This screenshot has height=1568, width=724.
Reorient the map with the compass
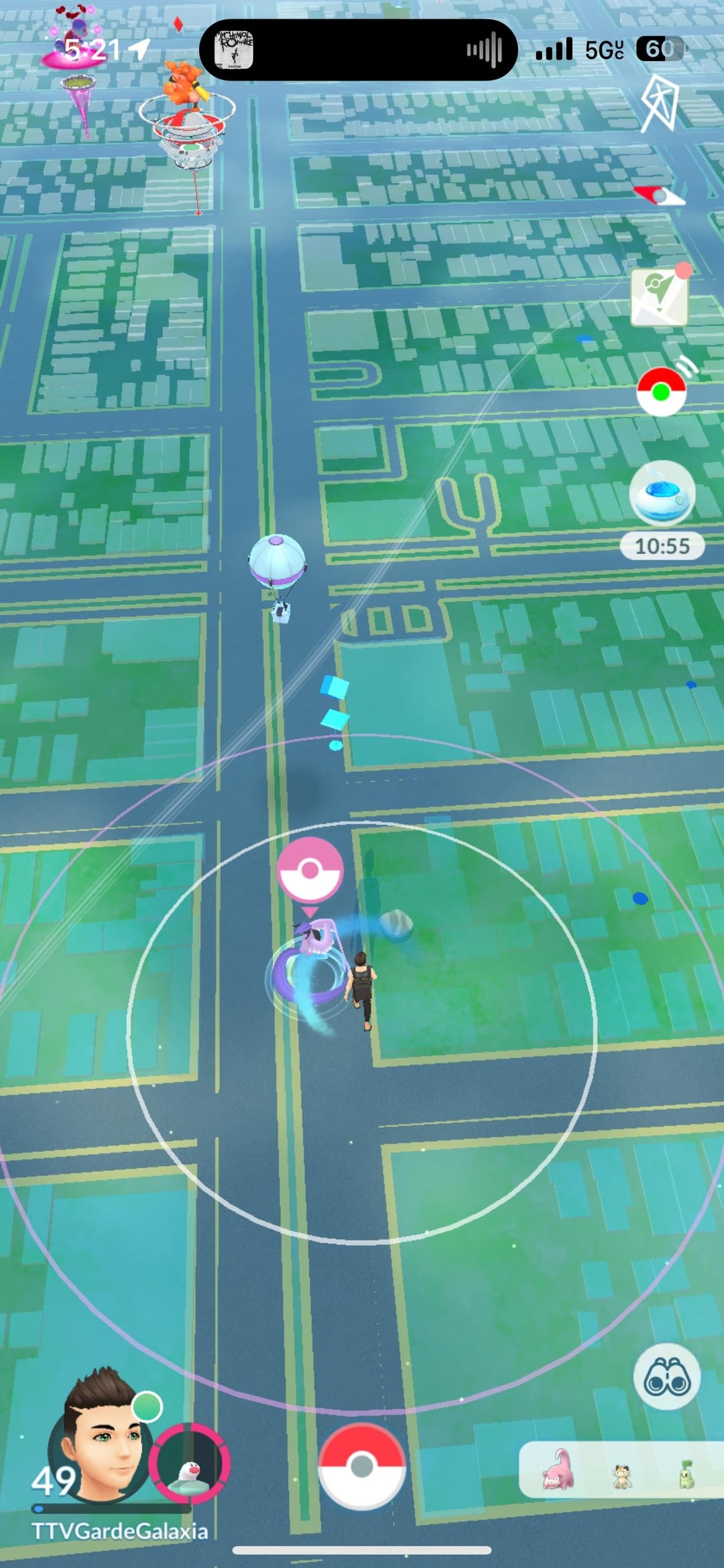point(659,196)
